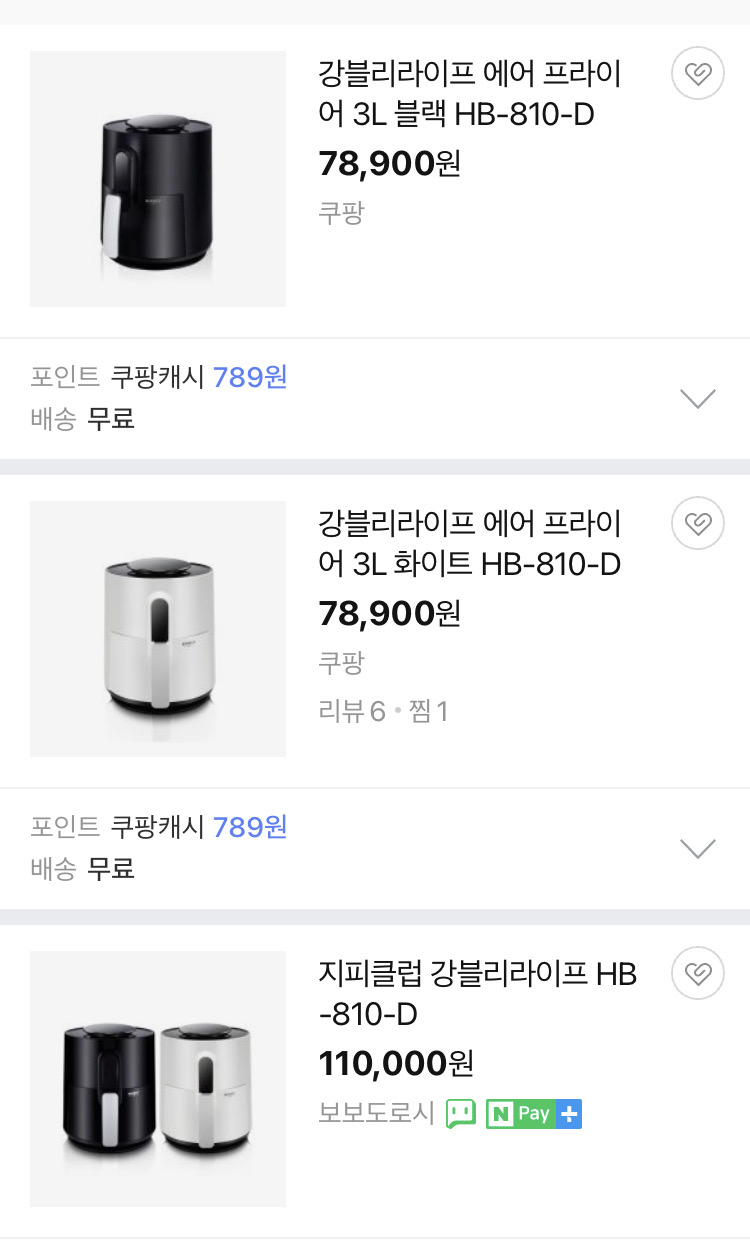This screenshot has height=1255, width=750.
Task: Toggle the wishlist heart on black HB-810-D listing
Action: [x=697, y=73]
